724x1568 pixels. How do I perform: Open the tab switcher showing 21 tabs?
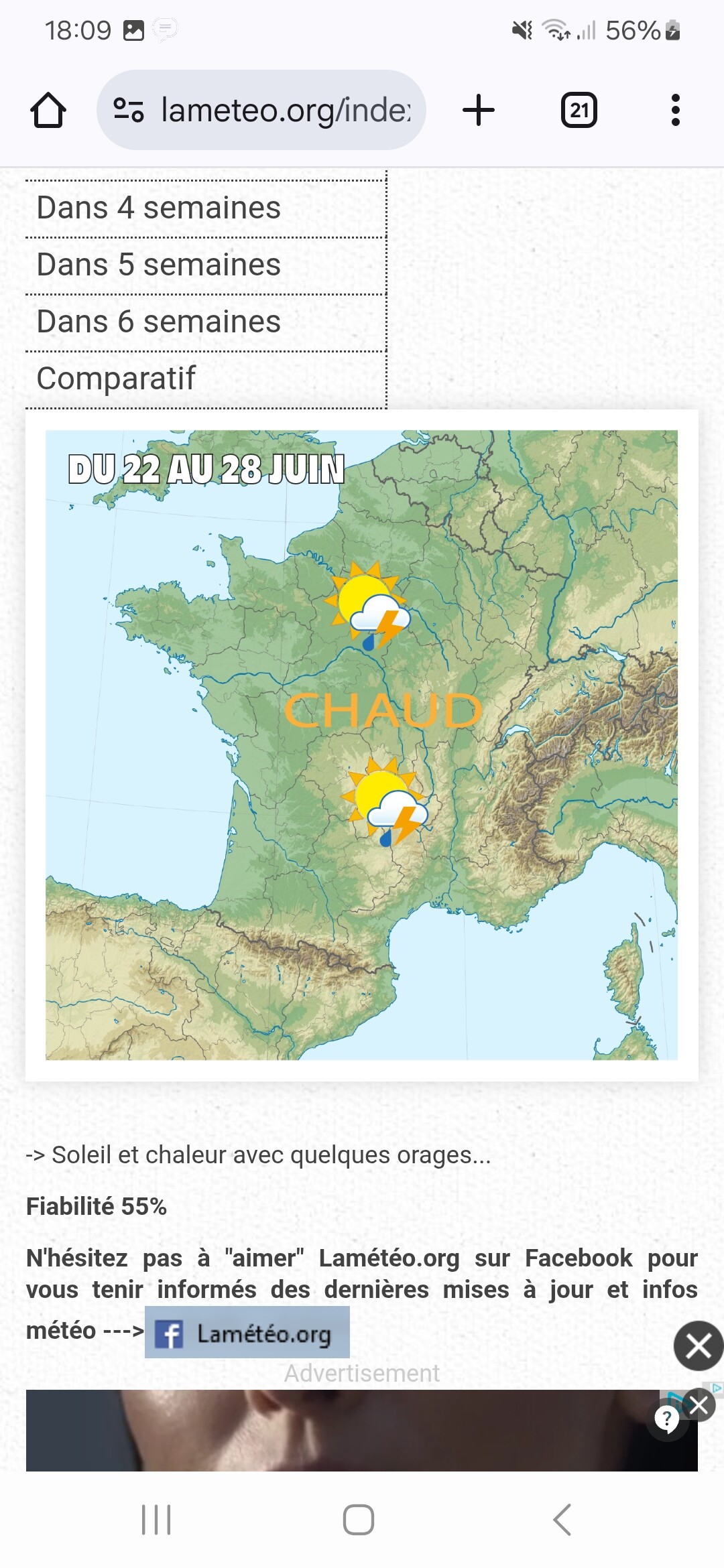point(579,110)
